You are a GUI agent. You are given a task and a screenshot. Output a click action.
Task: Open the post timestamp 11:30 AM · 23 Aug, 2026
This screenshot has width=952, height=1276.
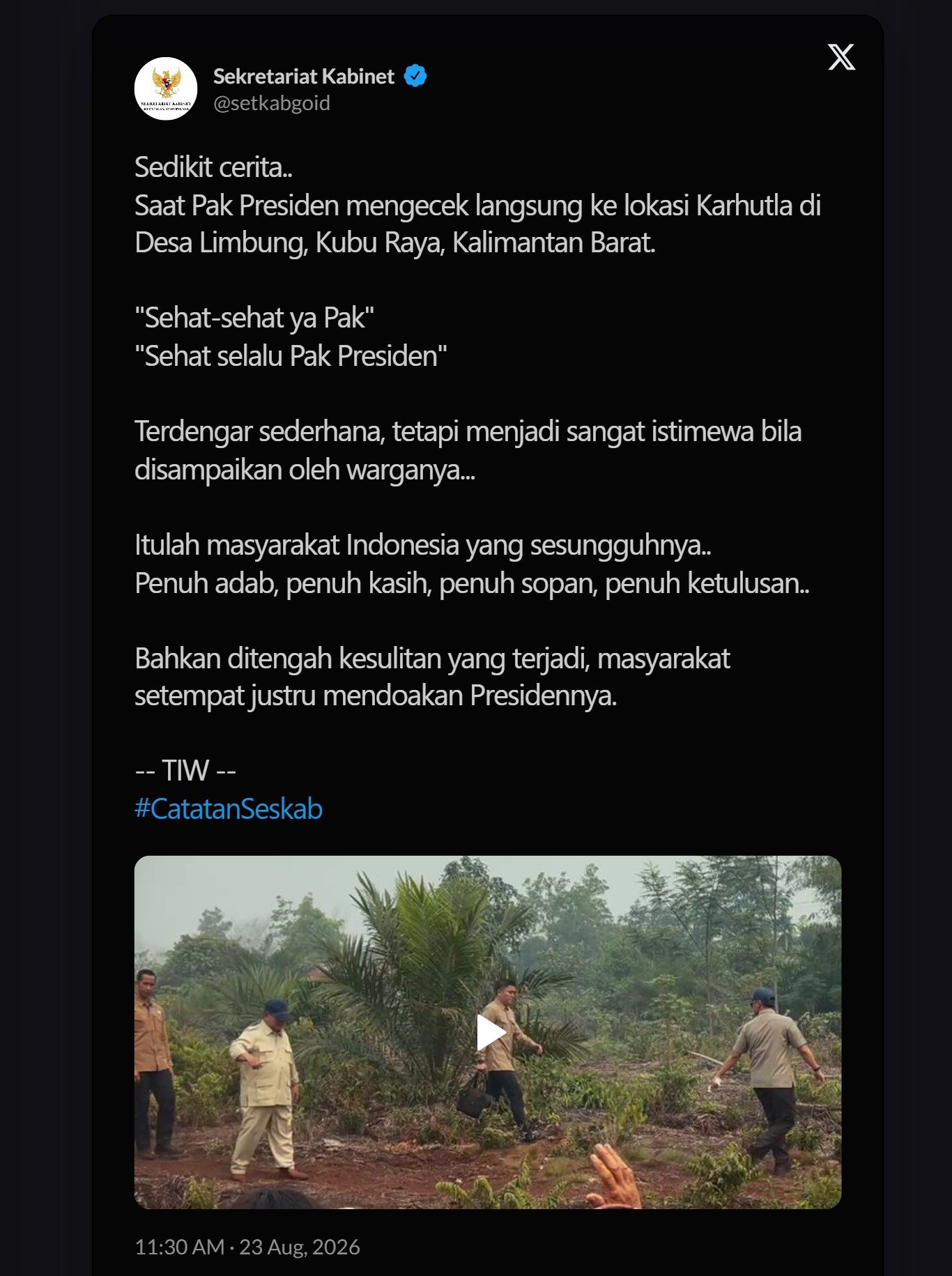[x=247, y=1247]
